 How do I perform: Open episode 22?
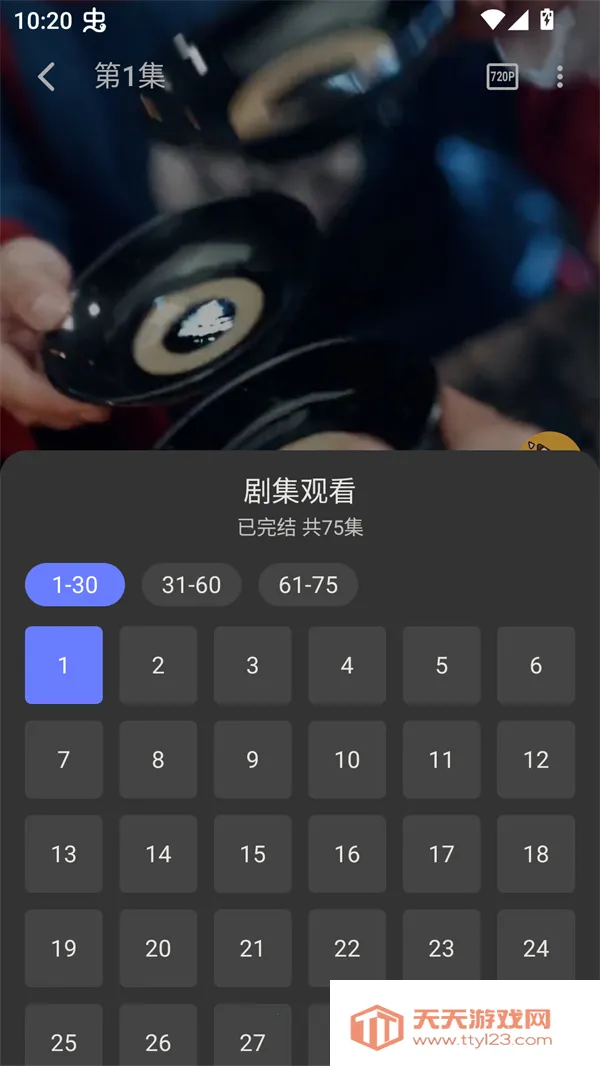tap(347, 946)
